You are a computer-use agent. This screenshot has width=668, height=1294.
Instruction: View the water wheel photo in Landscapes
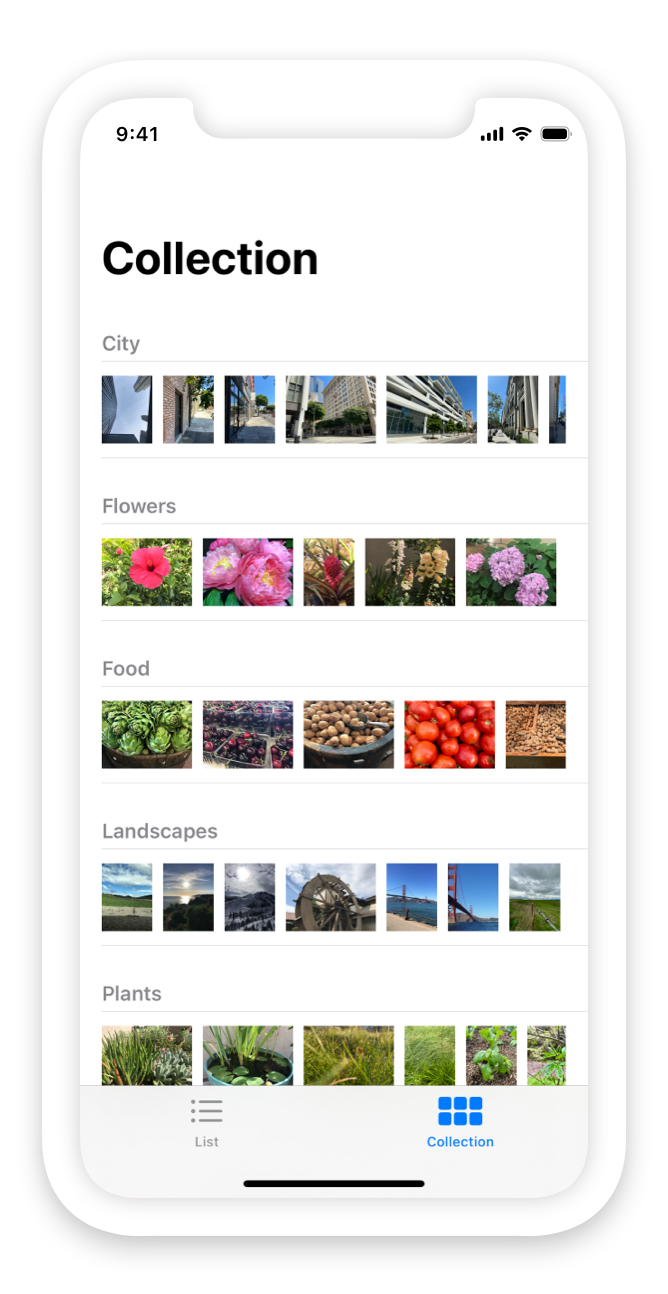click(331, 897)
